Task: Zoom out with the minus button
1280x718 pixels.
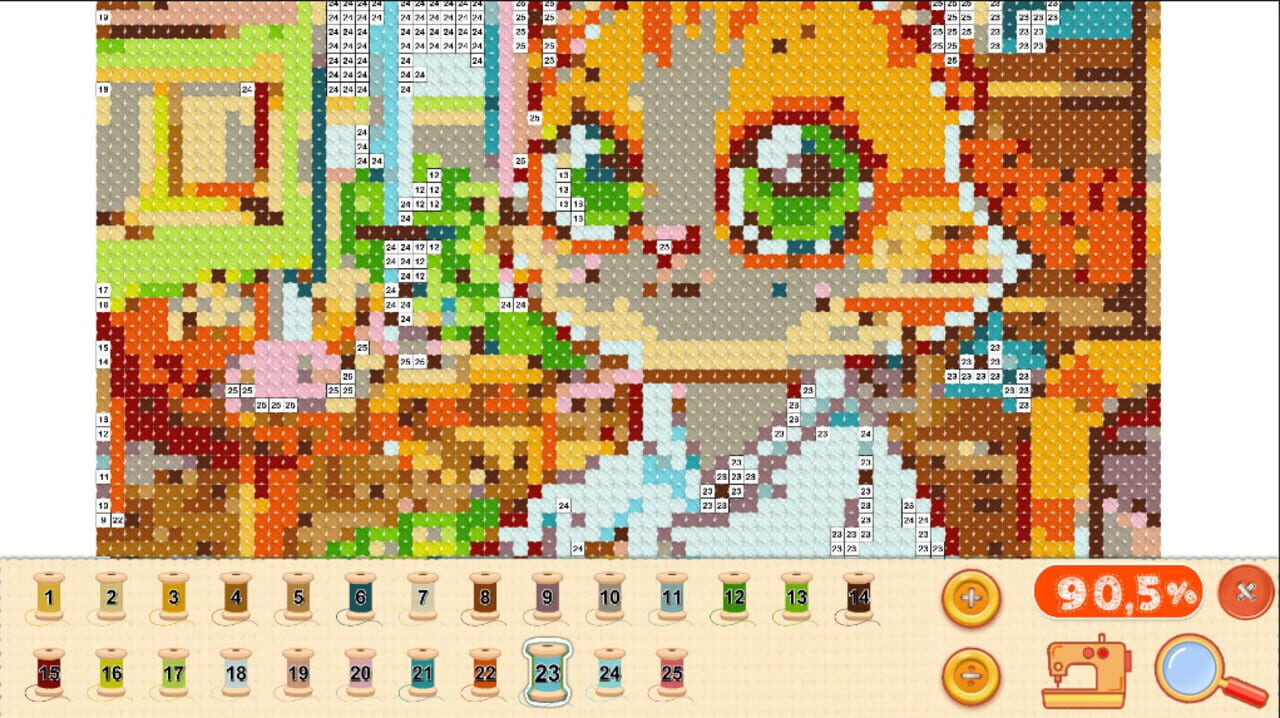Action: (x=970, y=675)
